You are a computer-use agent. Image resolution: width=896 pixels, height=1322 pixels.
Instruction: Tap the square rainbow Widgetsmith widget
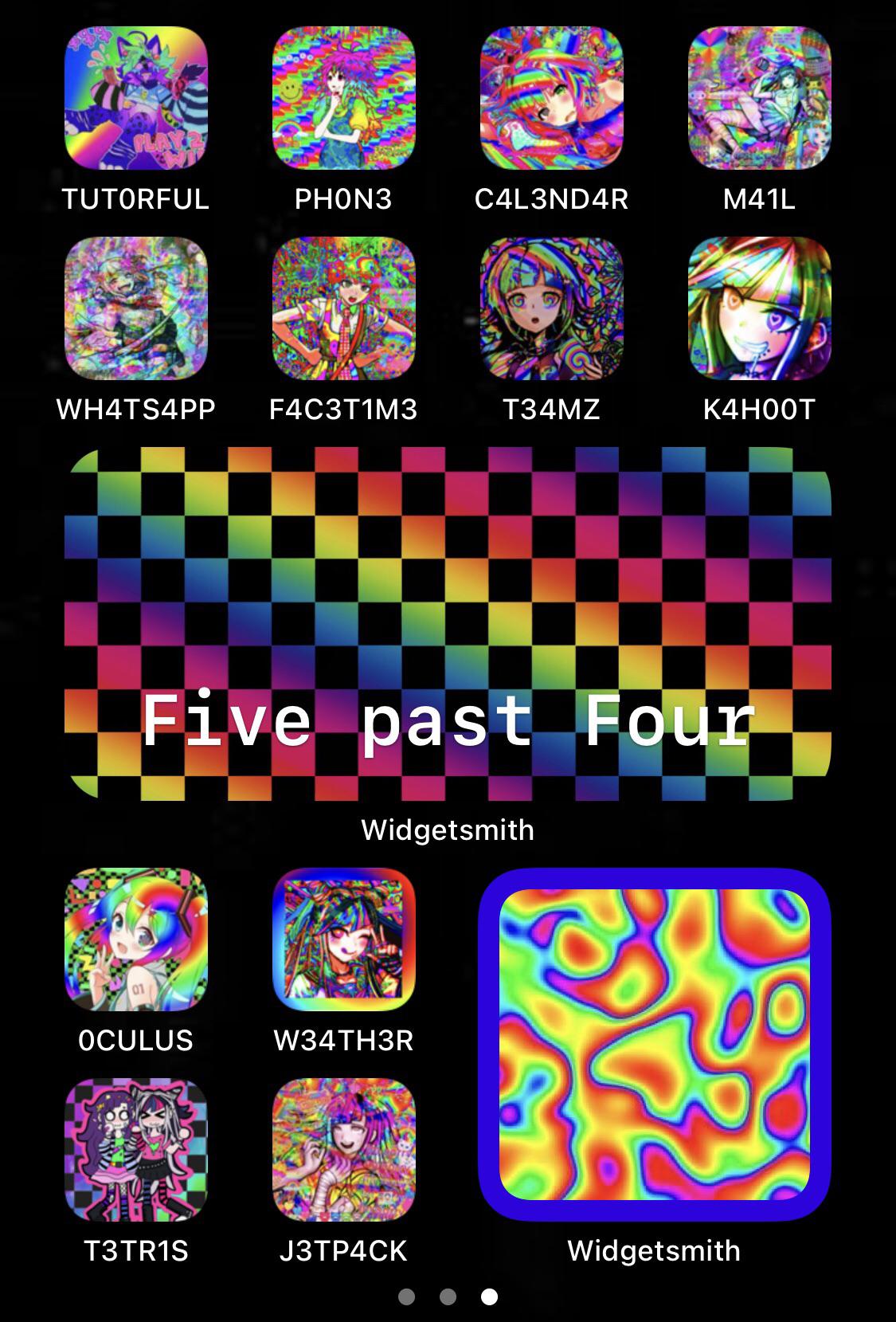click(654, 1044)
